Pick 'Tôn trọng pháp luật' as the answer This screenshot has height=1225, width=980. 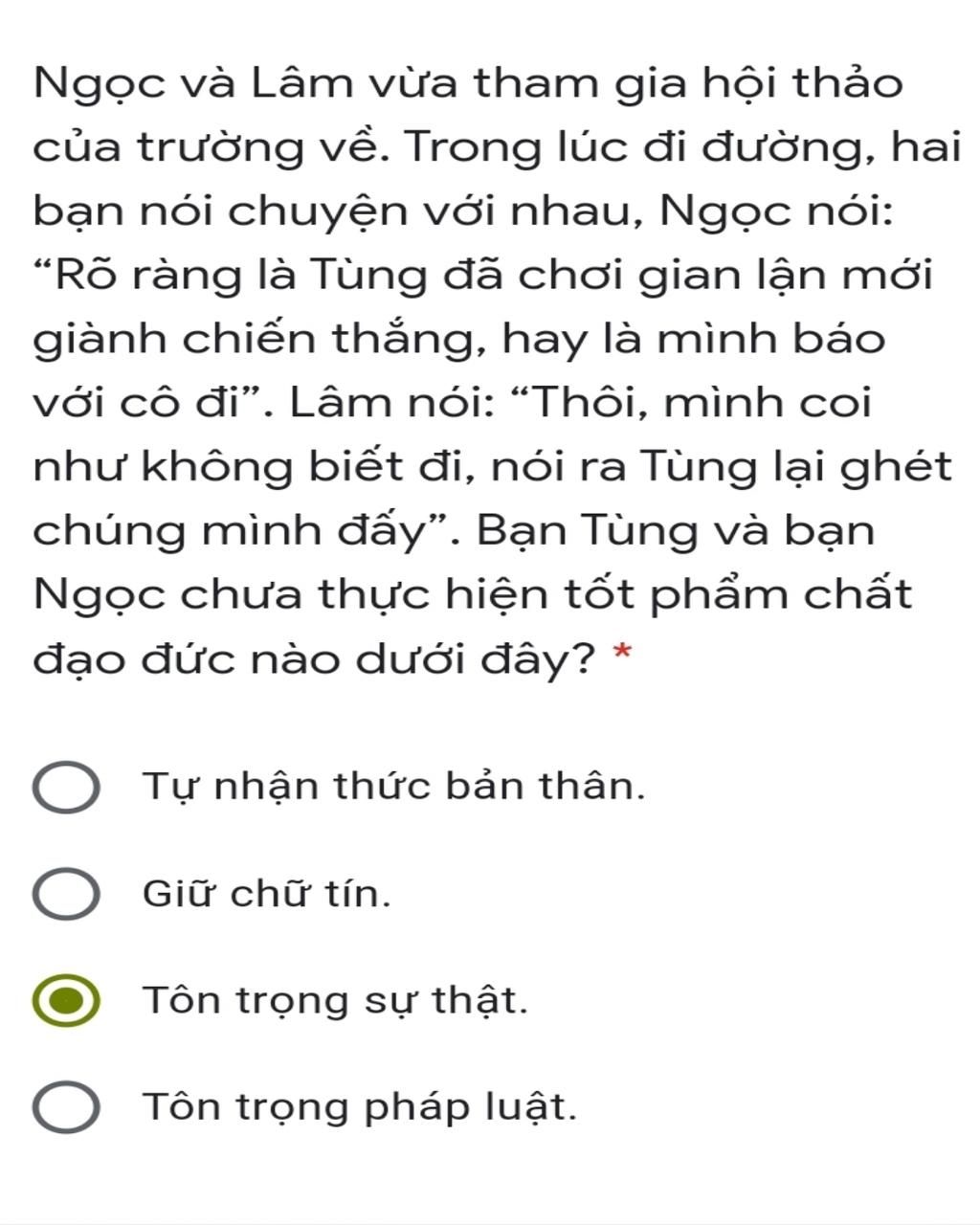tap(65, 1108)
